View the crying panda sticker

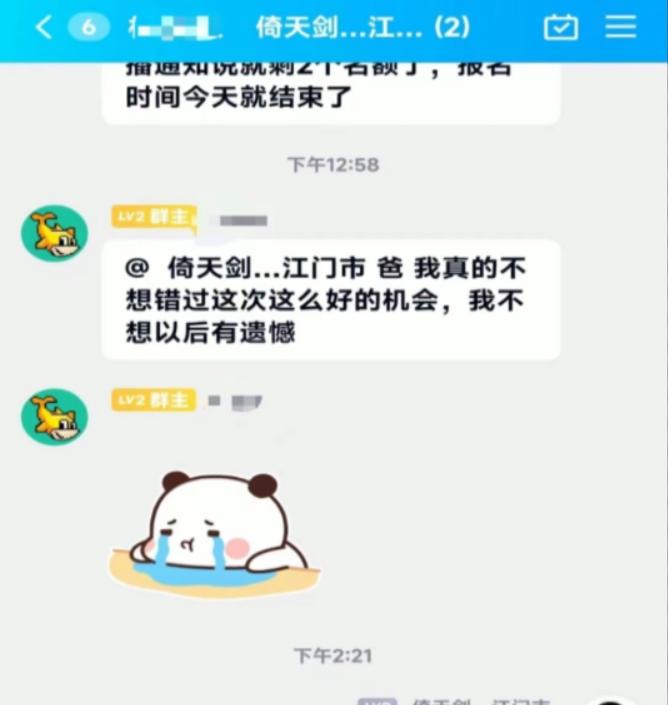pos(214,528)
